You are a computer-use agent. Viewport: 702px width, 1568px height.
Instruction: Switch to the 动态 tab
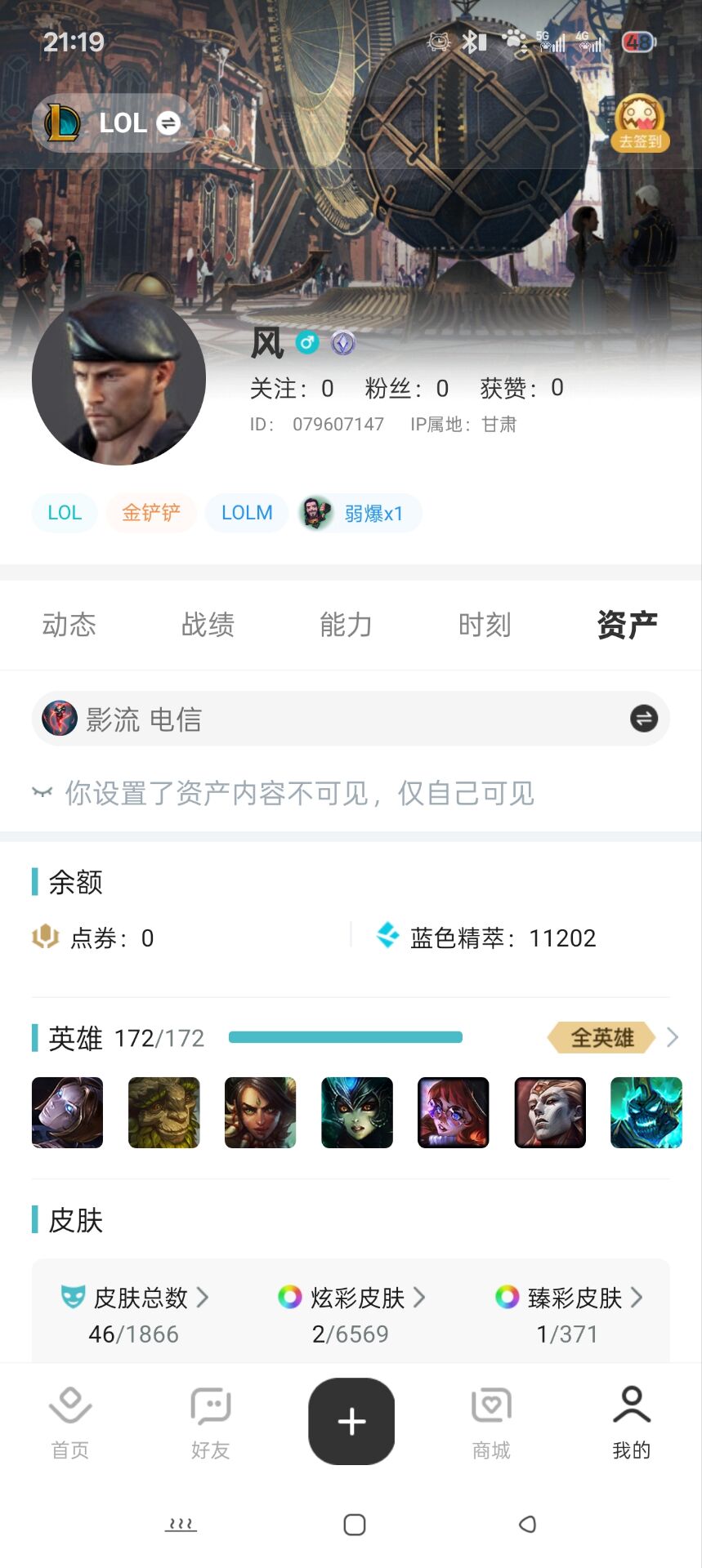69,625
